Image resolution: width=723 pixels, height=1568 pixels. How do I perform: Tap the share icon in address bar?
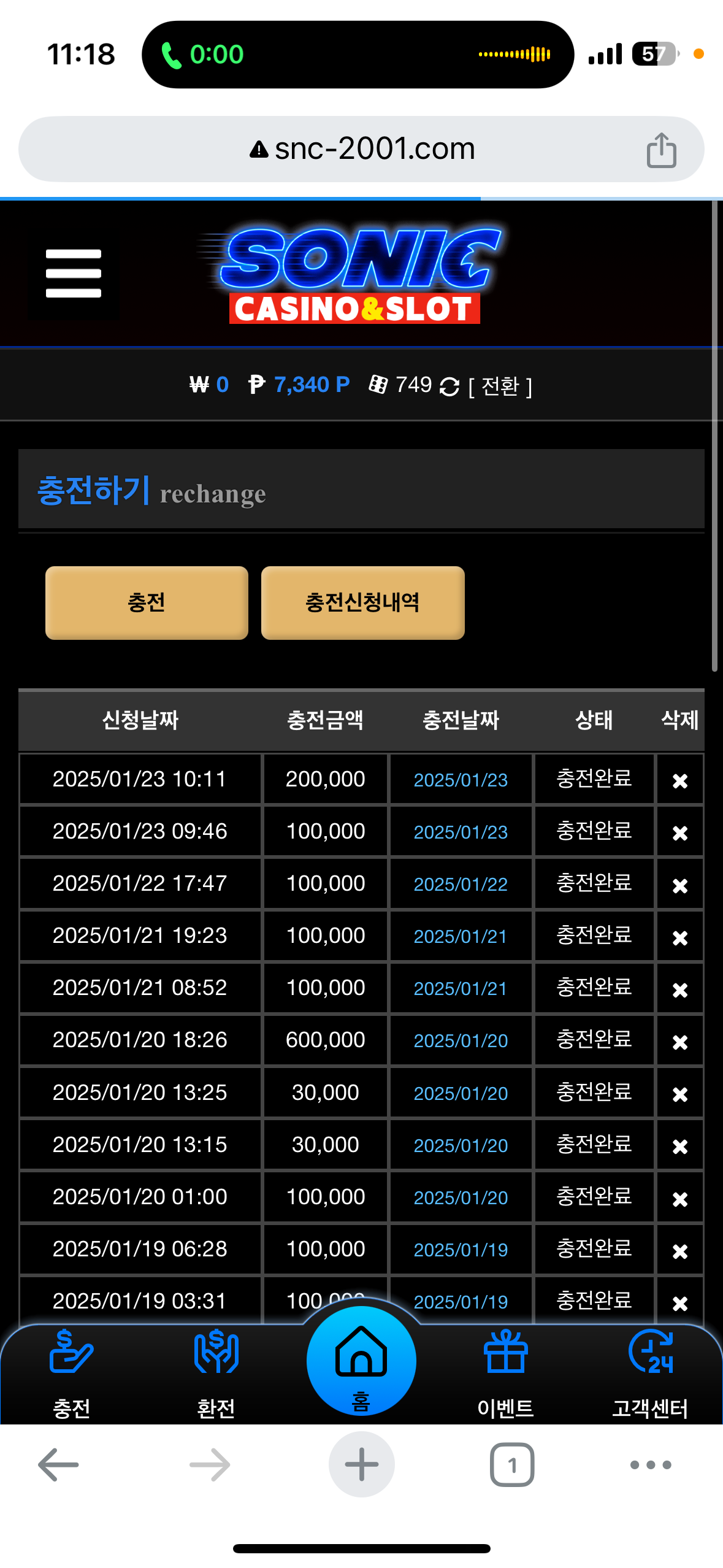[661, 150]
